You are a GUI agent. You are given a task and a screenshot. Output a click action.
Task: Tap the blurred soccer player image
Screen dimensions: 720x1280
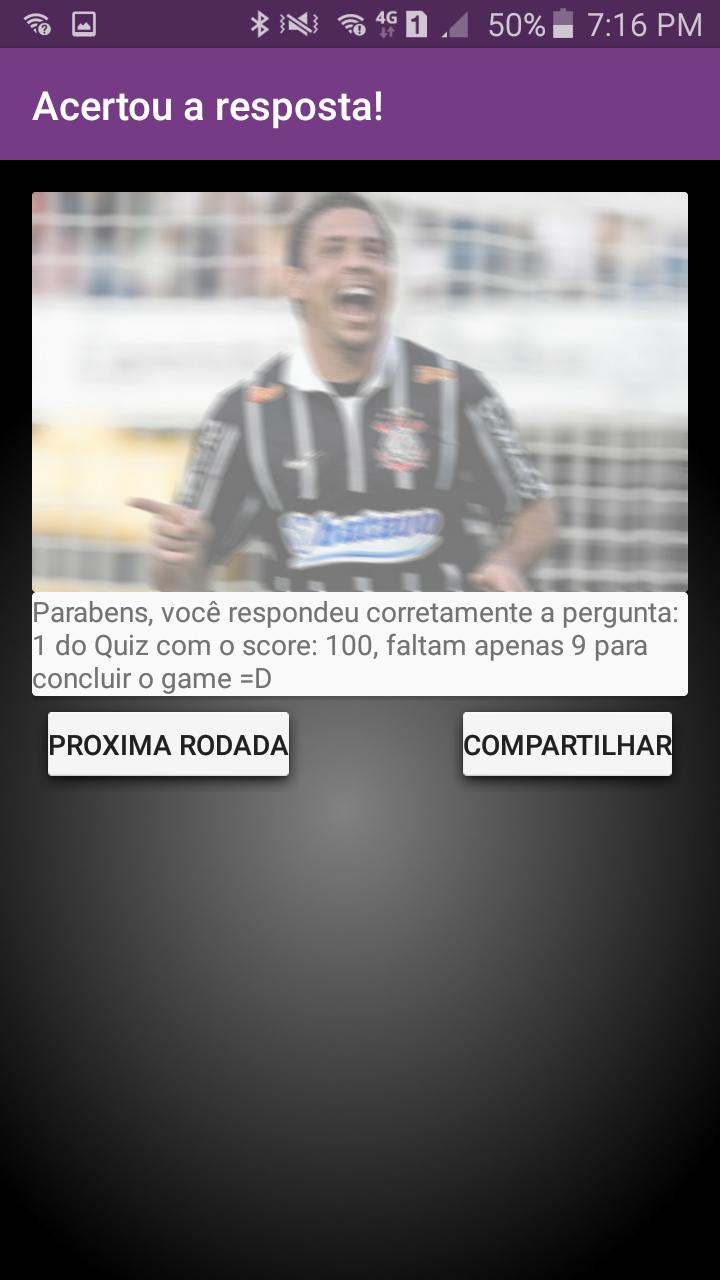pyautogui.click(x=360, y=390)
